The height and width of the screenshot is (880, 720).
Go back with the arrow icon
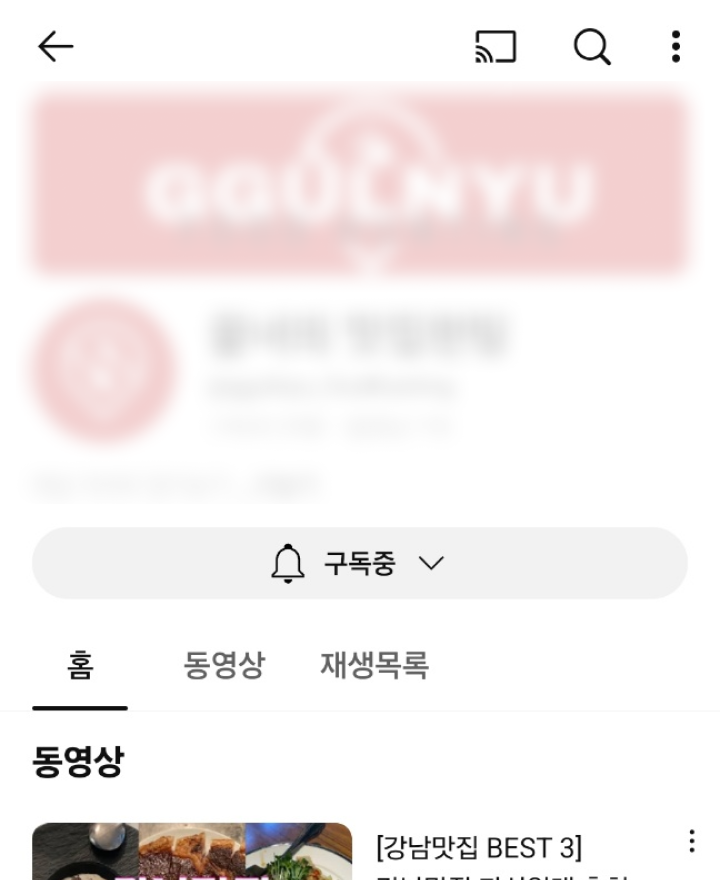[x=56, y=47]
